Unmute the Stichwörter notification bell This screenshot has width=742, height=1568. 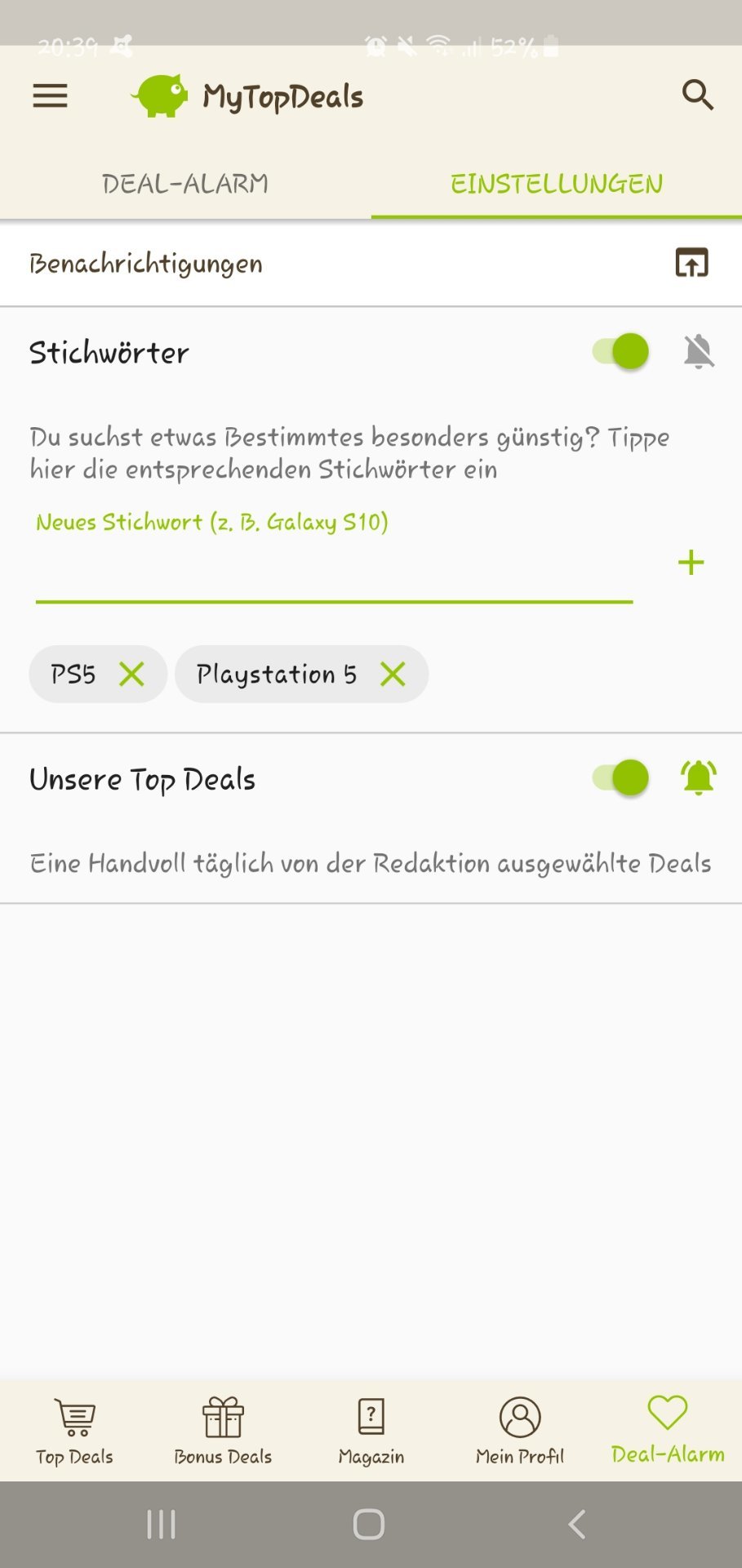pyautogui.click(x=699, y=352)
